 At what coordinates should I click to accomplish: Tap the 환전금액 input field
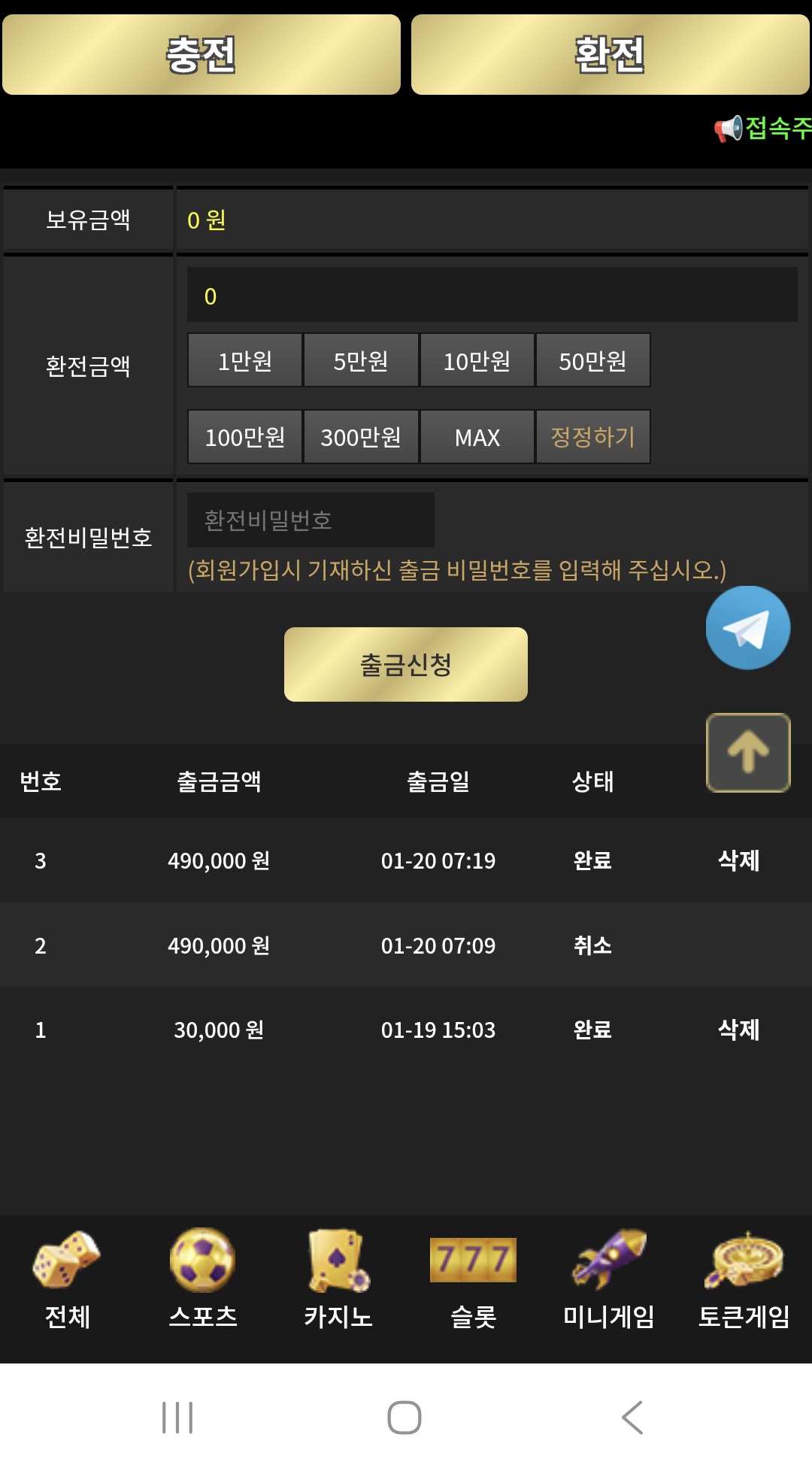[x=492, y=295]
